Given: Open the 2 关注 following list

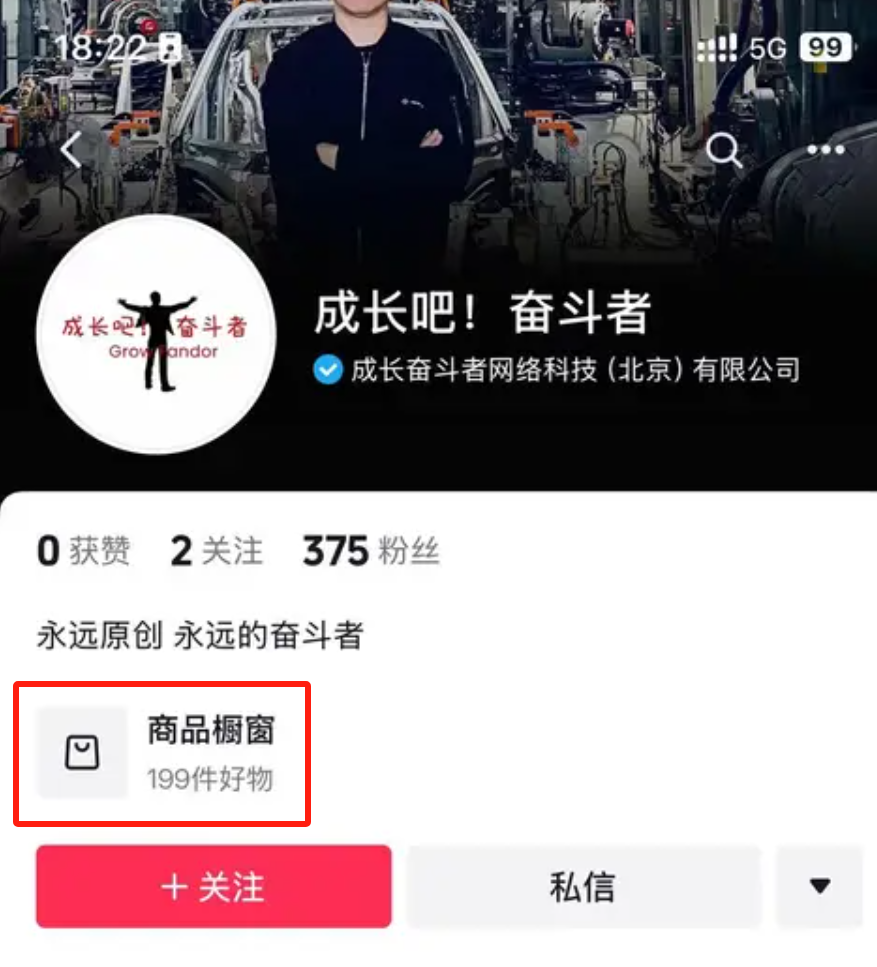Looking at the screenshot, I should pos(216,551).
